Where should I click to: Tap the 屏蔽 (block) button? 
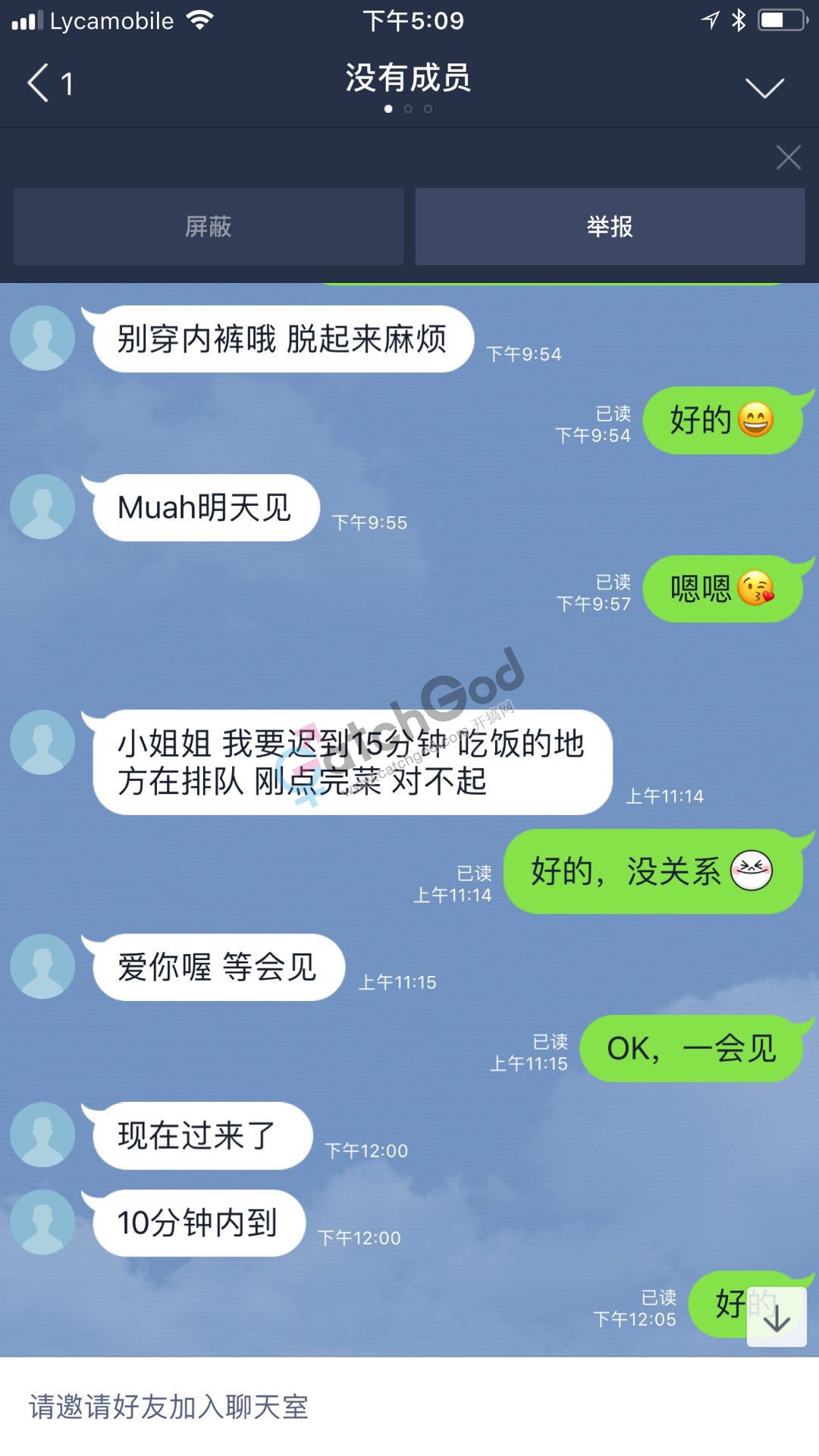[x=208, y=227]
